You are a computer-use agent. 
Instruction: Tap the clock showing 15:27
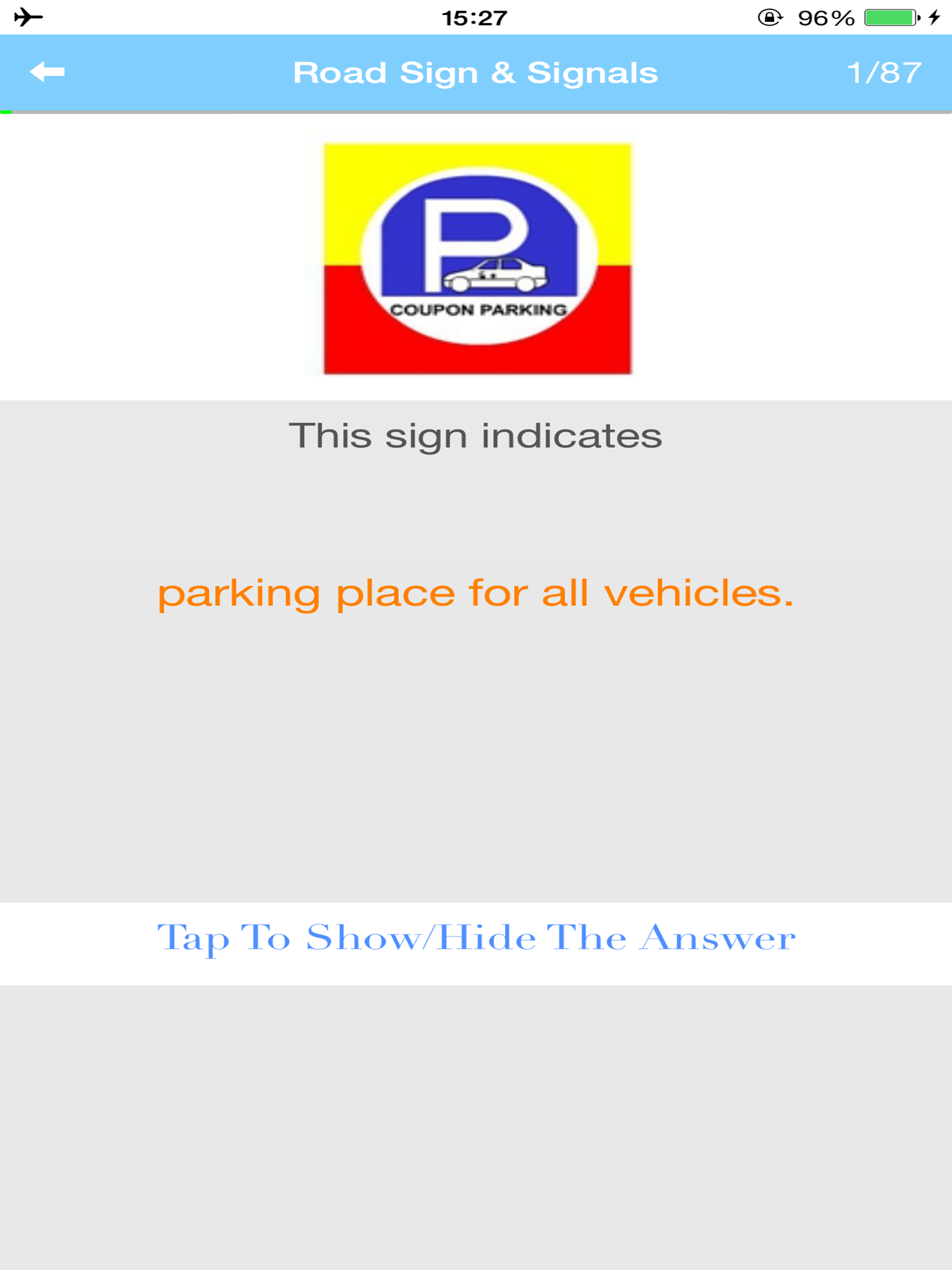(475, 17)
